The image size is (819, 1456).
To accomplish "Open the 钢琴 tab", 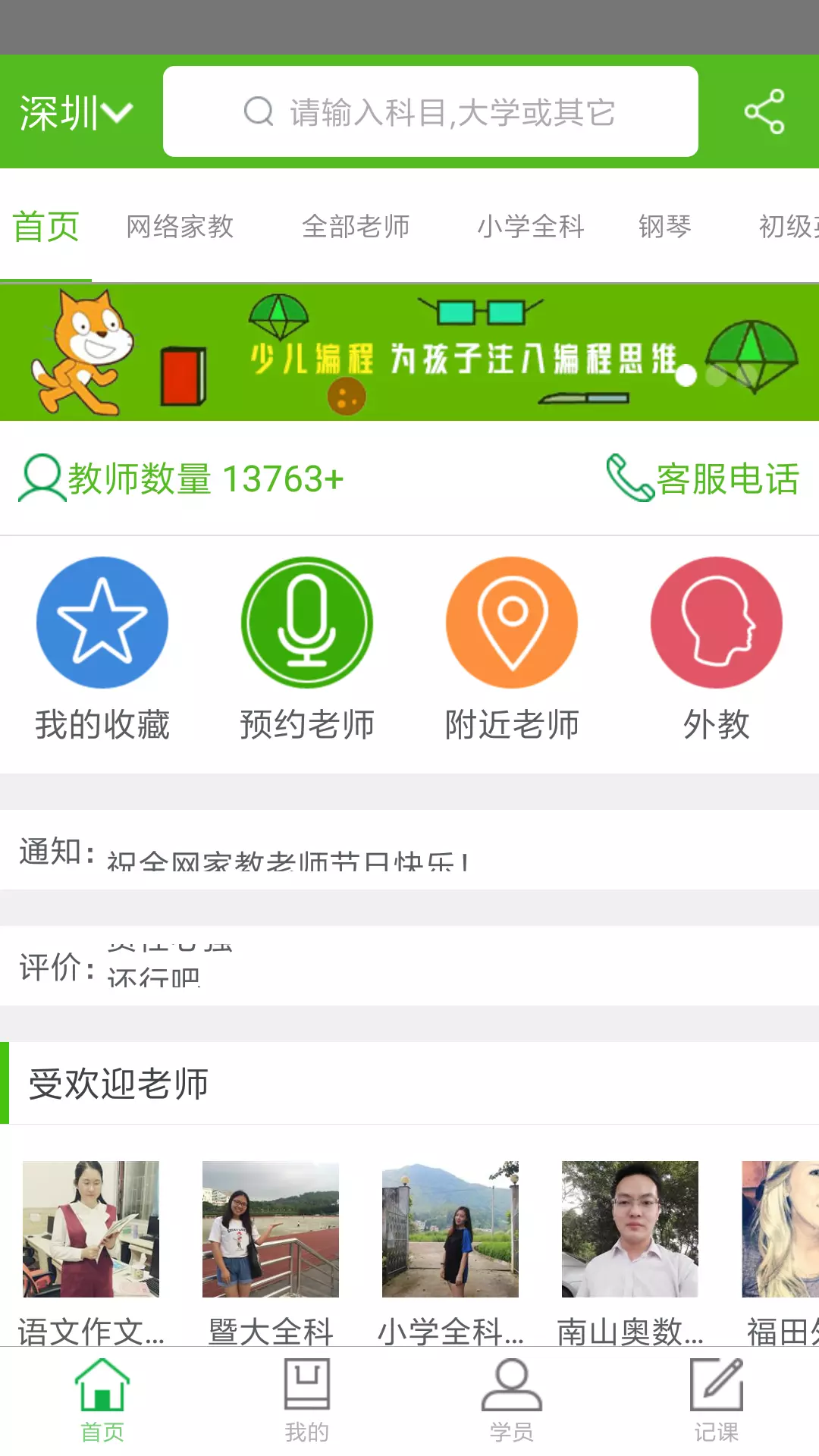I will 665,226.
